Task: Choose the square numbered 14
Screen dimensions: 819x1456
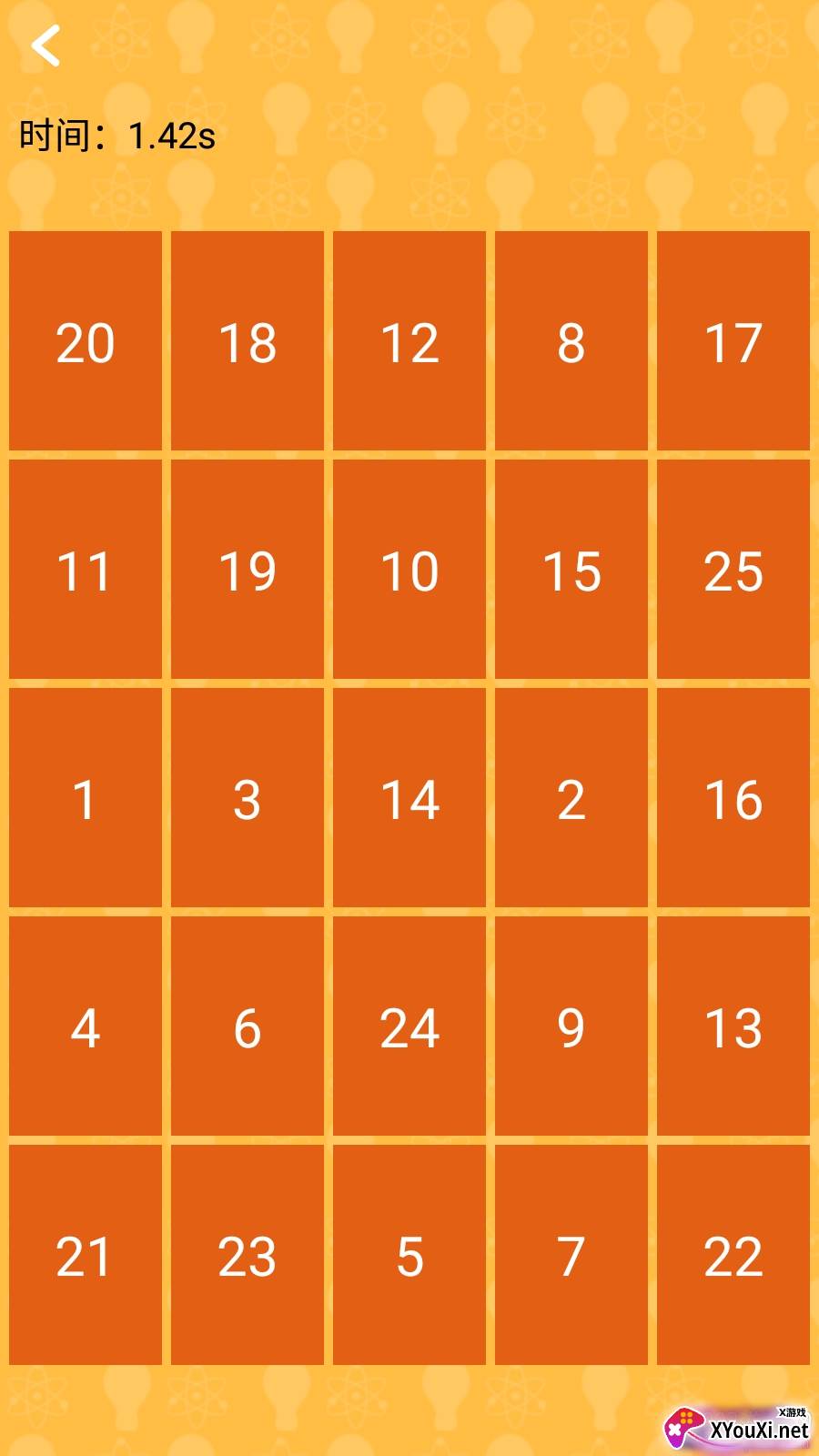Action: click(x=409, y=798)
